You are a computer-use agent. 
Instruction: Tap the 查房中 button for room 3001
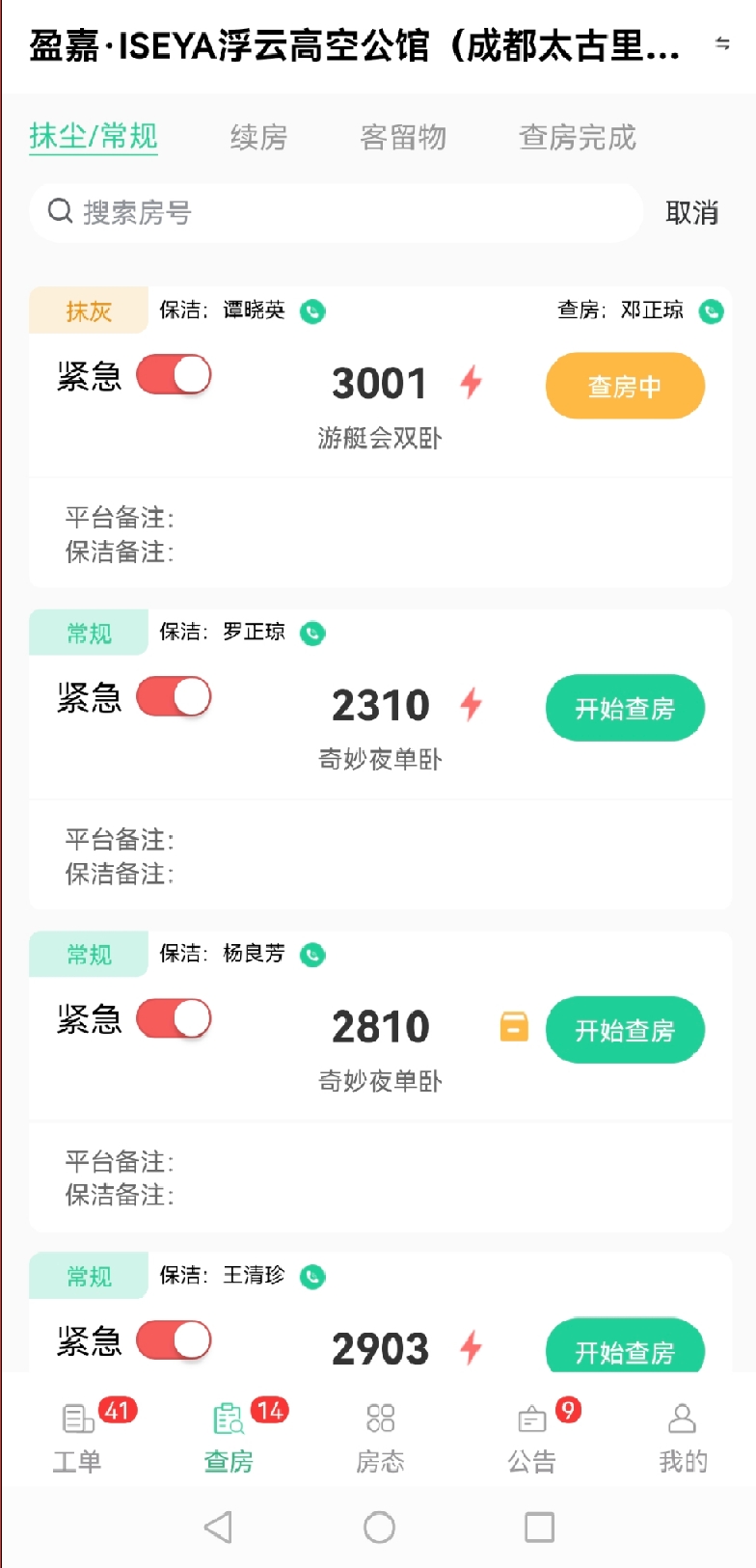coord(625,386)
